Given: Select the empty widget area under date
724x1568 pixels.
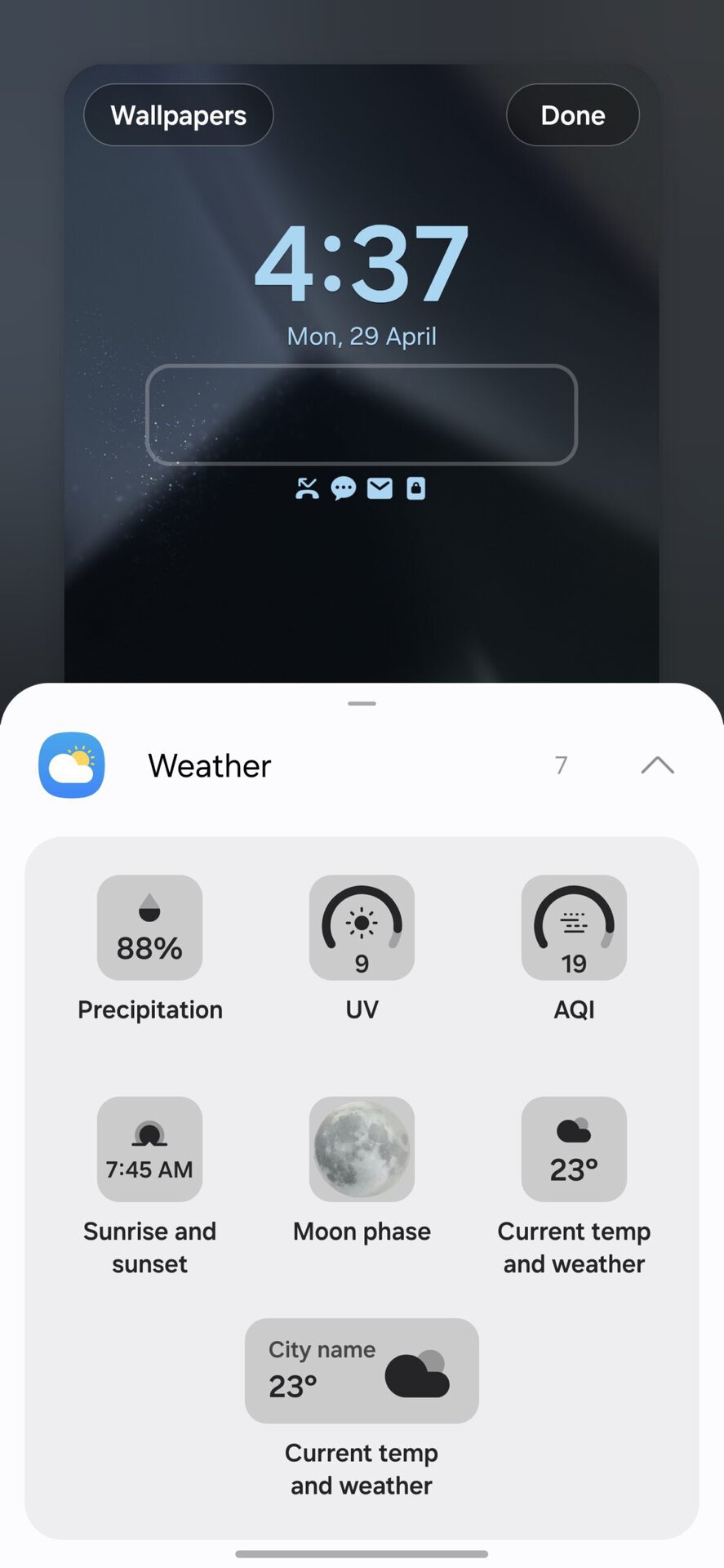Looking at the screenshot, I should point(362,415).
